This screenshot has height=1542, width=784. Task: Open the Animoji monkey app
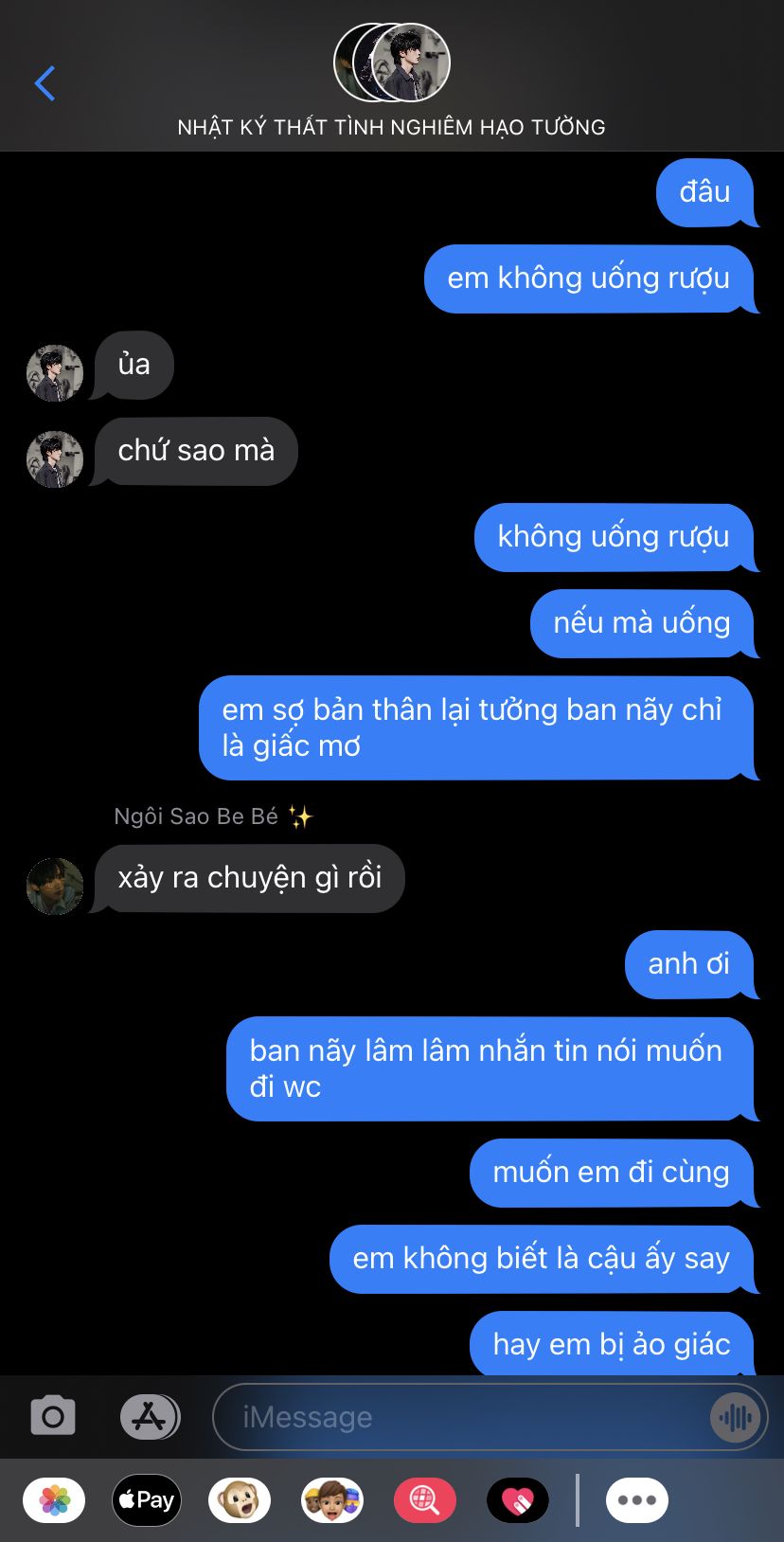pyautogui.click(x=240, y=1500)
